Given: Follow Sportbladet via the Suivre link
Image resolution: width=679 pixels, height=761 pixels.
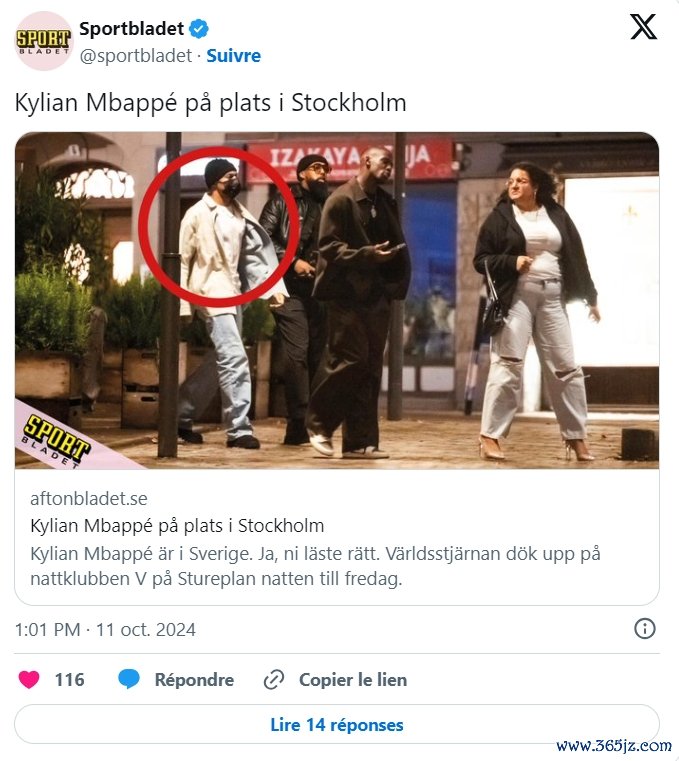Looking at the screenshot, I should point(233,56).
